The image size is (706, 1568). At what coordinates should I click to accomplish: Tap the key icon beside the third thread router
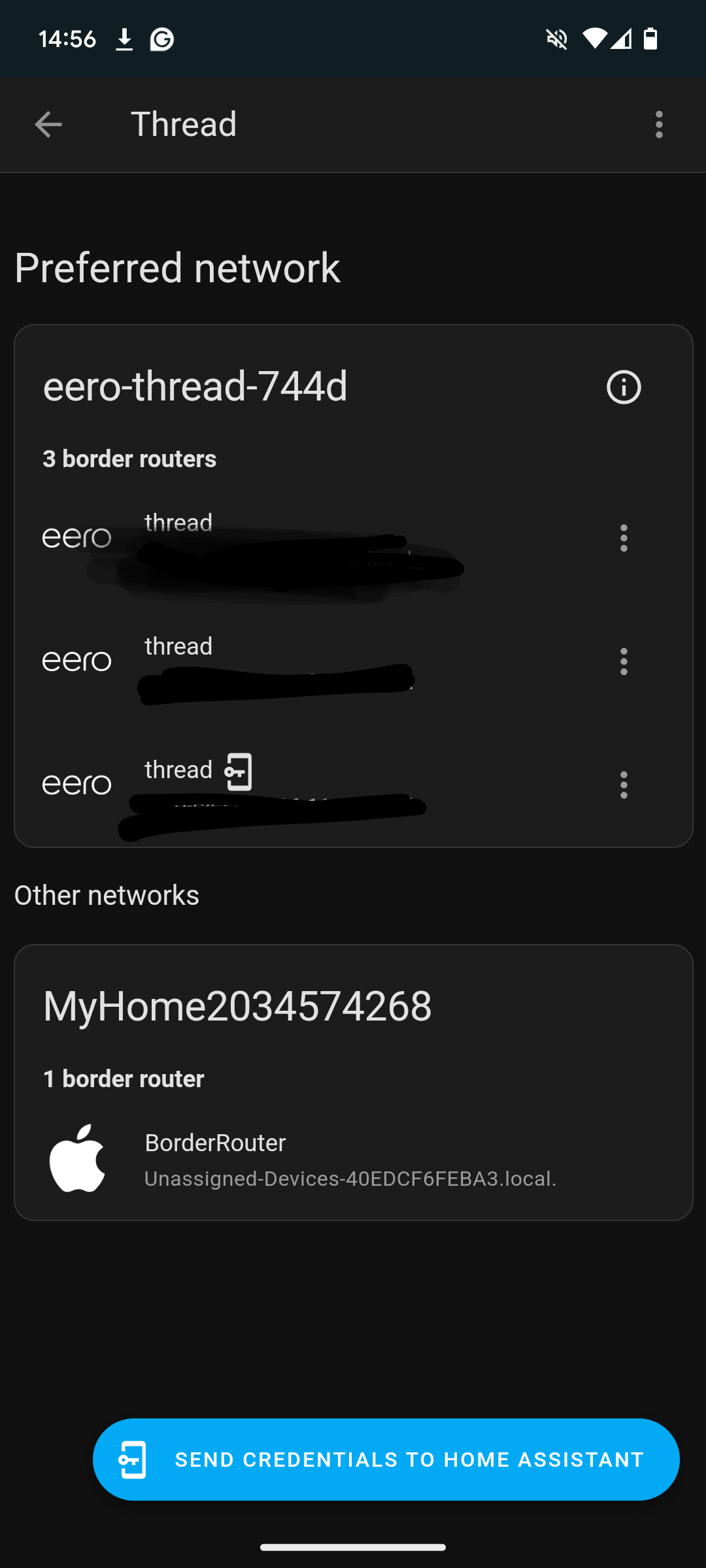pos(238,772)
